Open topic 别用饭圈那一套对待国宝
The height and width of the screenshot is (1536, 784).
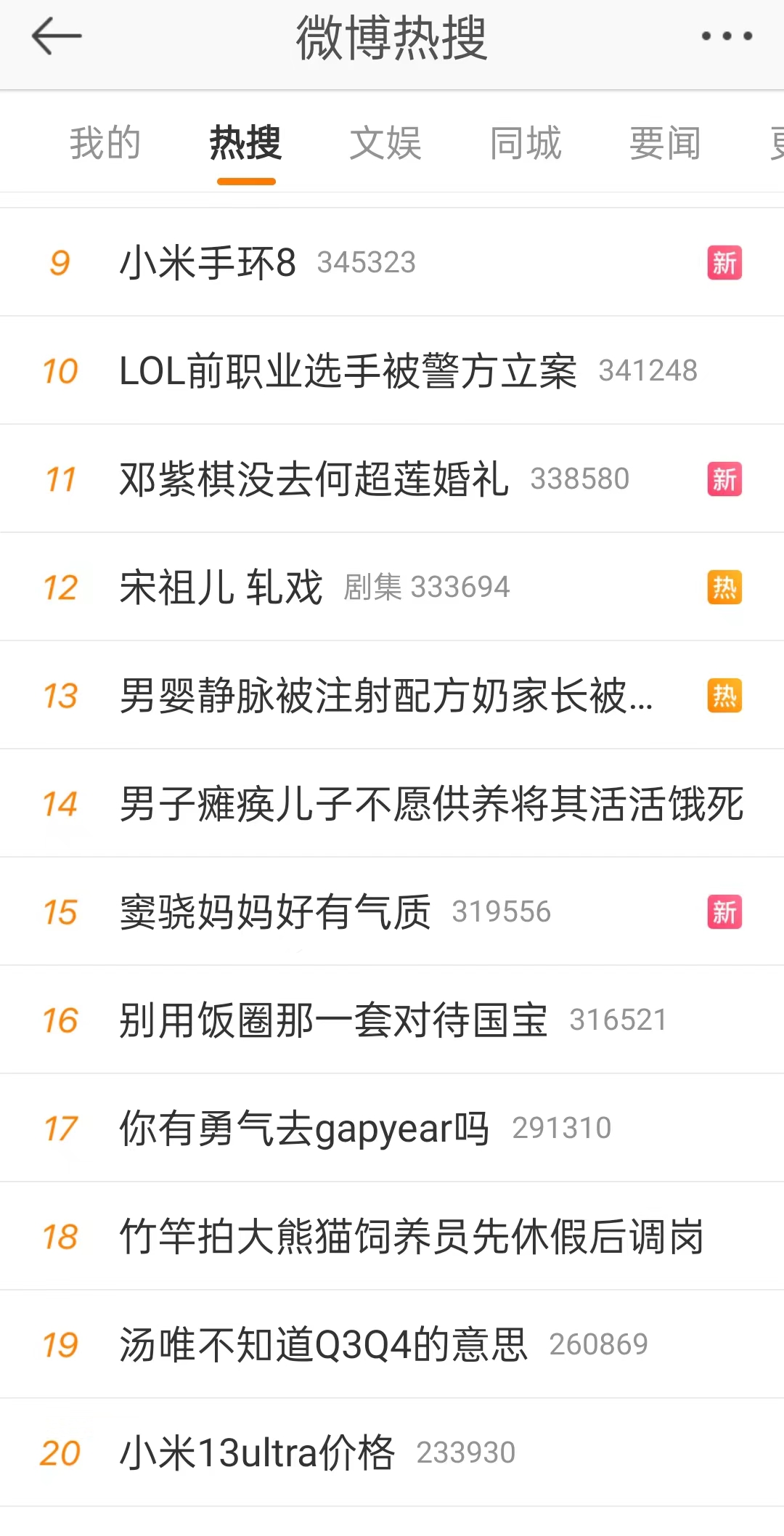(333, 1020)
